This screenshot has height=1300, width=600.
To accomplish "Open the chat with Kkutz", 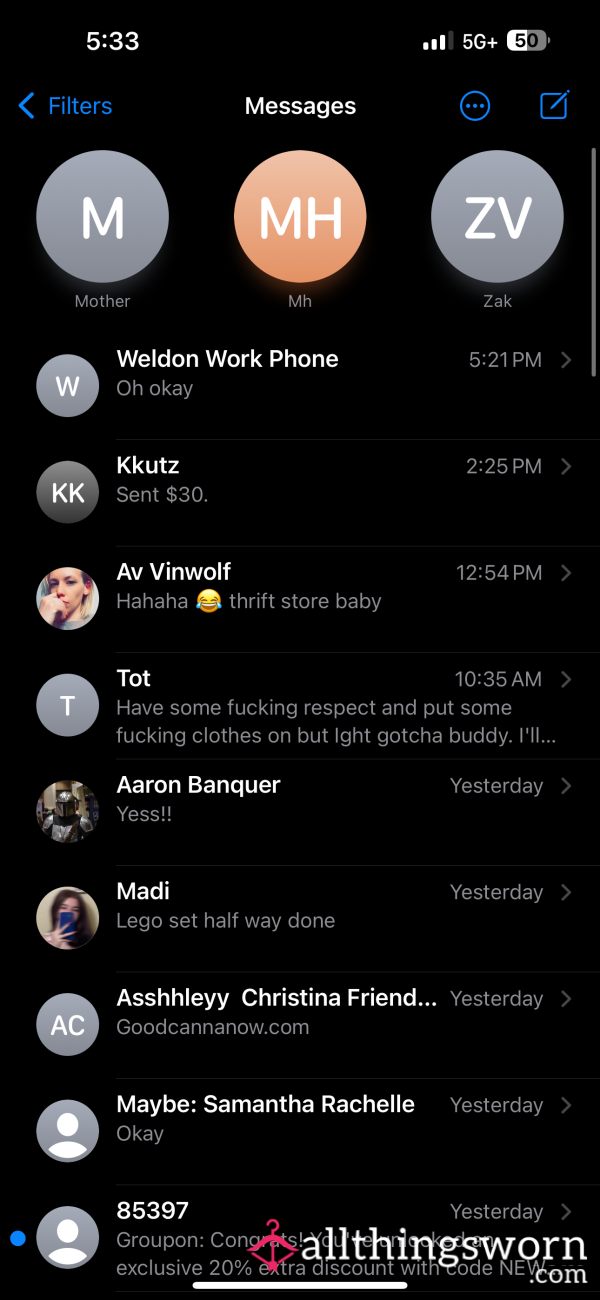I will 300,493.
